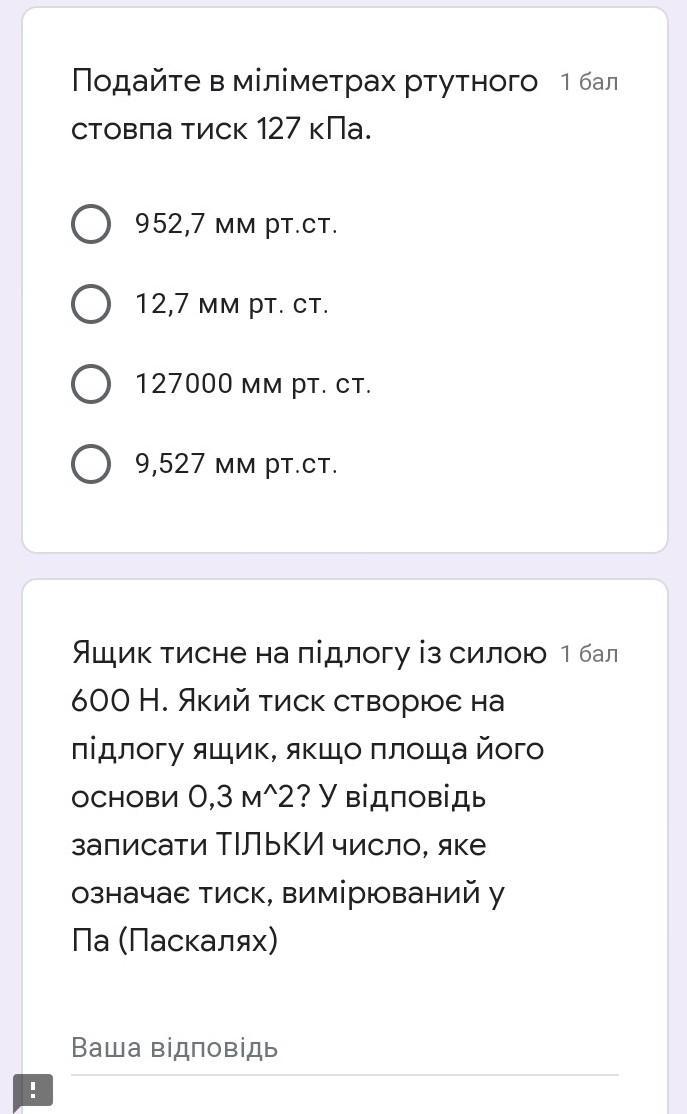The width and height of the screenshot is (687, 1114).
Task: Focus the Ваша відповідь answer field
Action: [344, 1049]
